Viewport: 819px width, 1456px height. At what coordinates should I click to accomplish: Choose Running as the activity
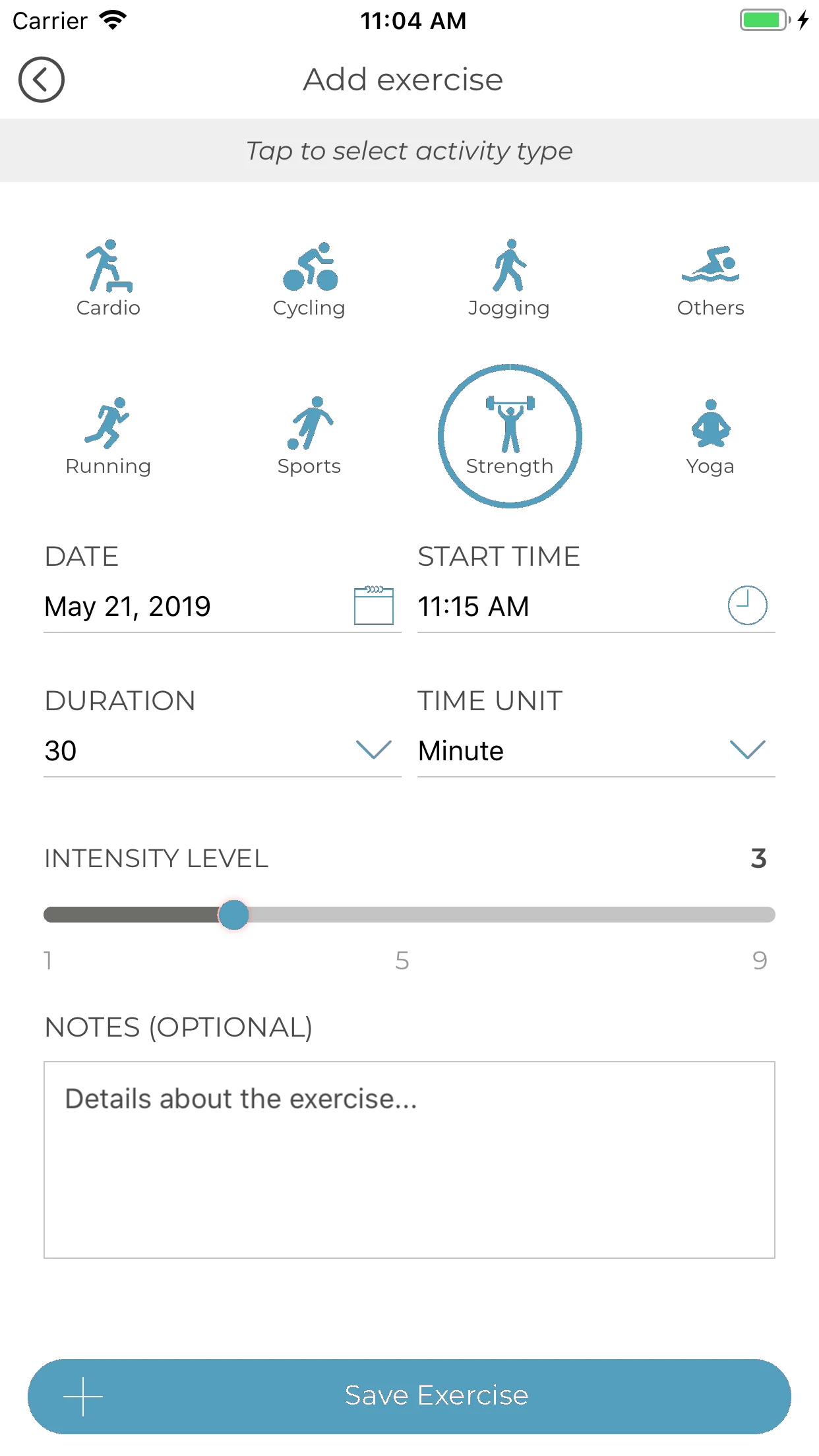tap(108, 437)
